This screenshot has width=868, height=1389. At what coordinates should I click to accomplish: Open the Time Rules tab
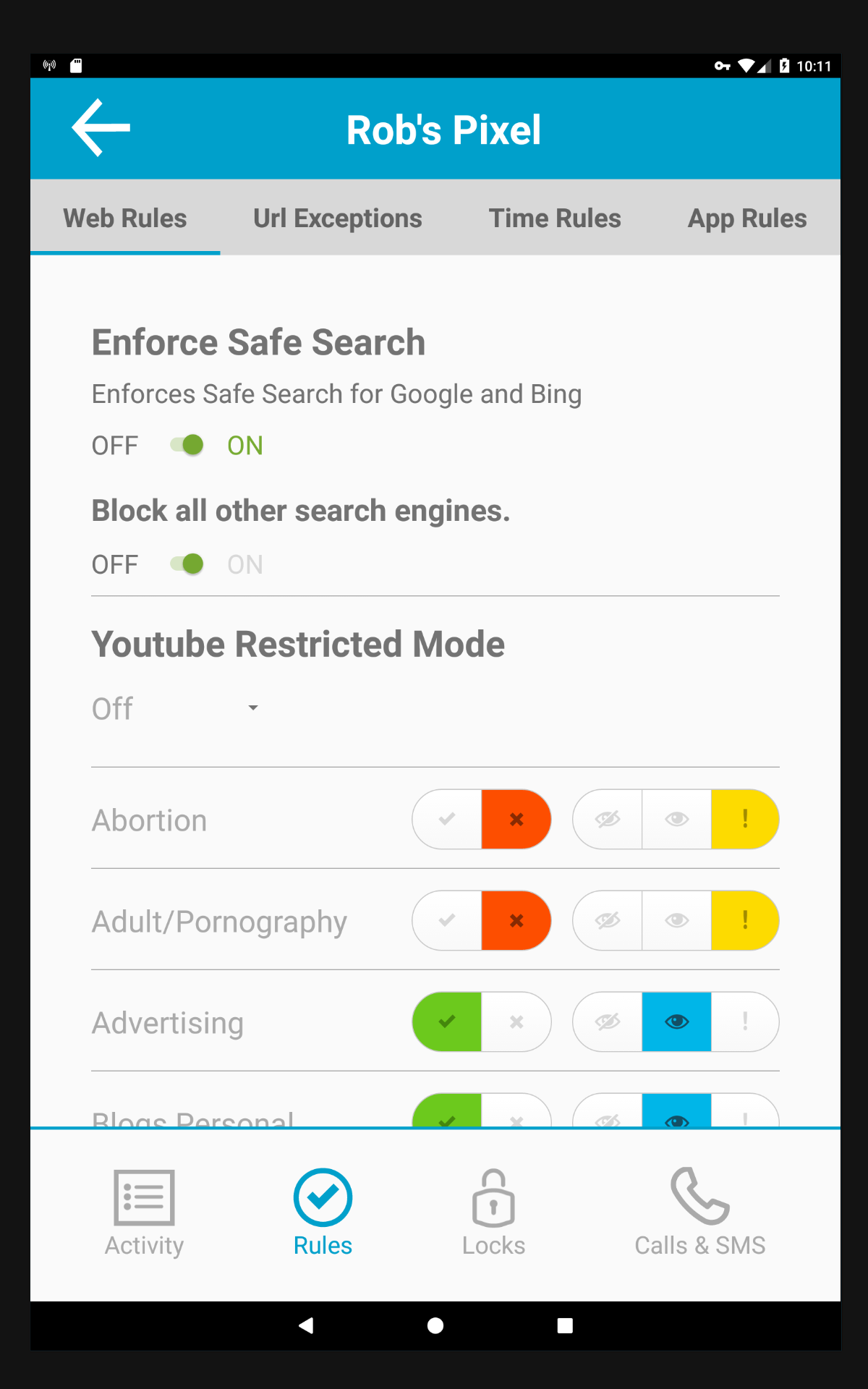(555, 218)
